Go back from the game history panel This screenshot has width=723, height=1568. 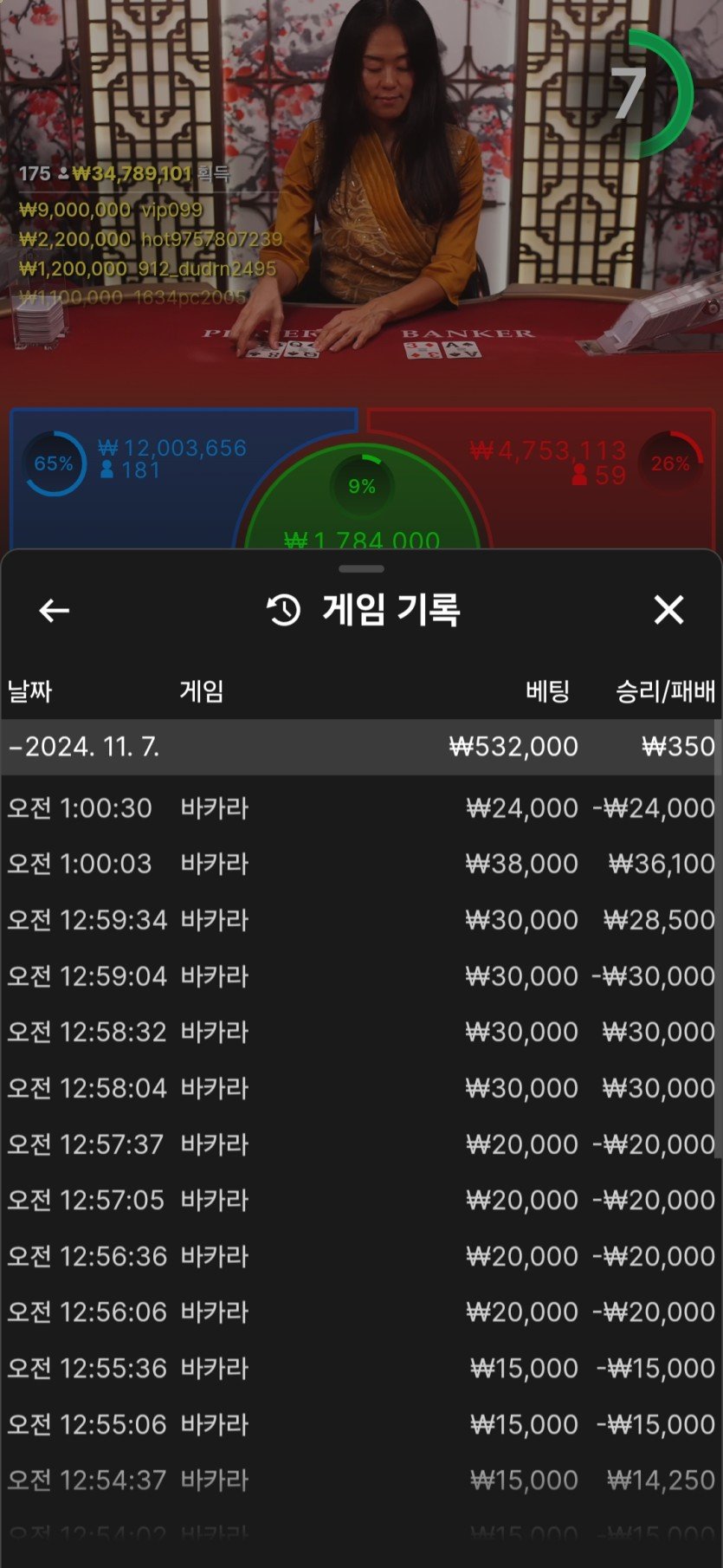[54, 611]
